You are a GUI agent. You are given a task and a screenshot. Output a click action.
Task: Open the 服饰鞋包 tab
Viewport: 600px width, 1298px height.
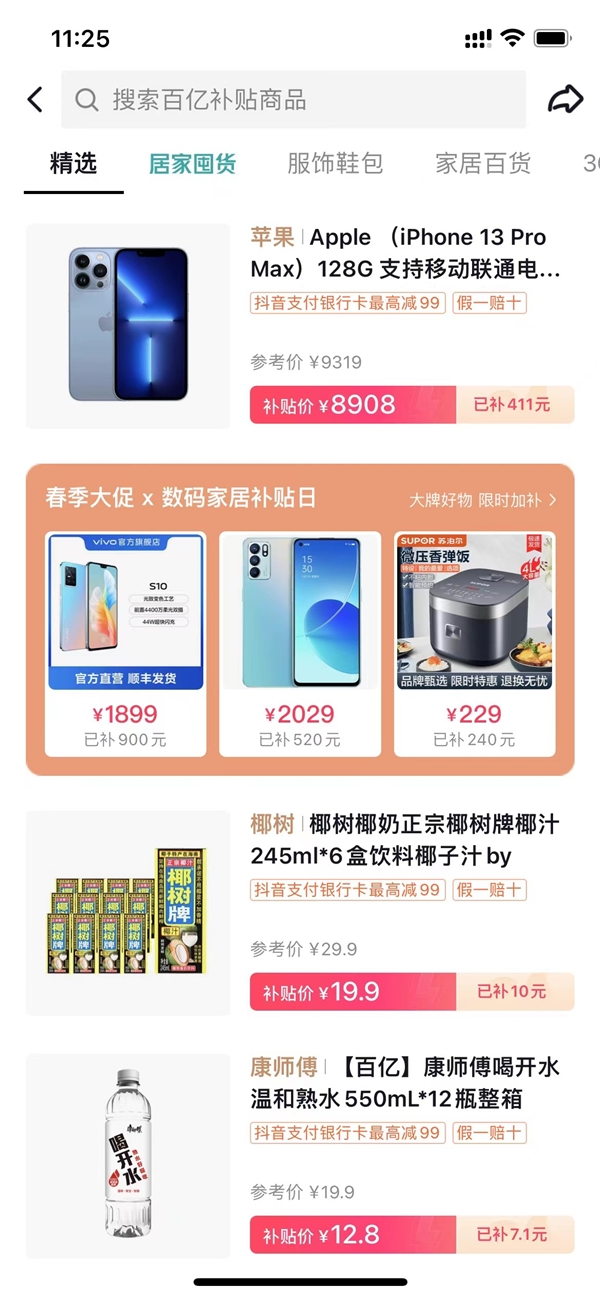coord(335,163)
